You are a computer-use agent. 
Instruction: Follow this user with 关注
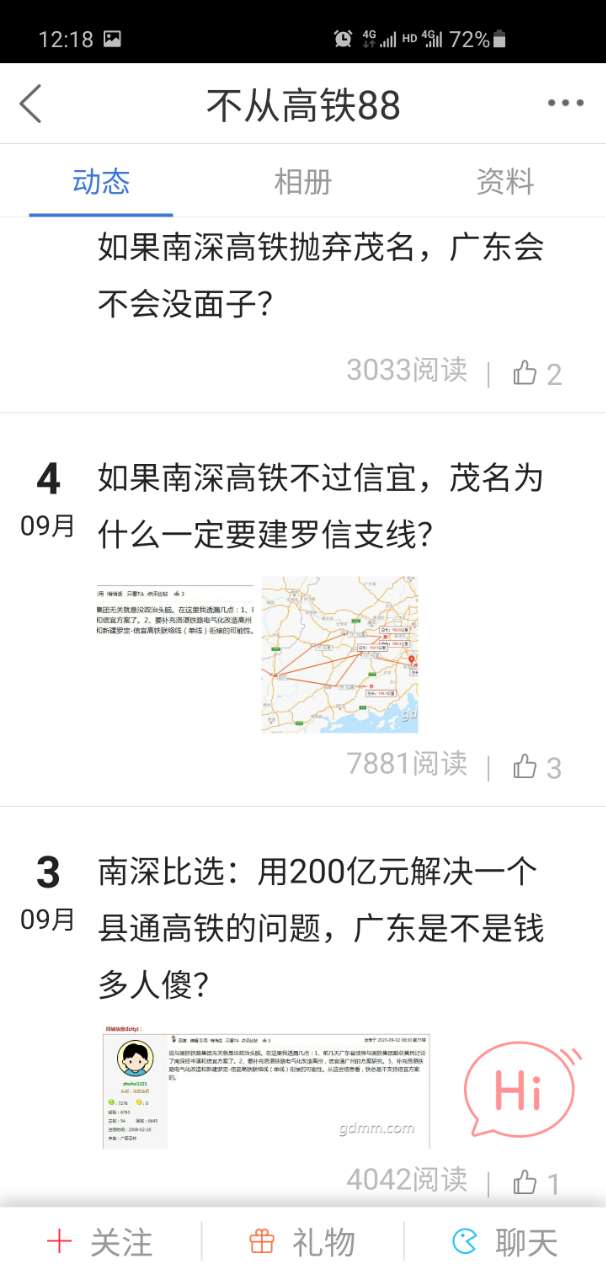(x=100, y=1243)
